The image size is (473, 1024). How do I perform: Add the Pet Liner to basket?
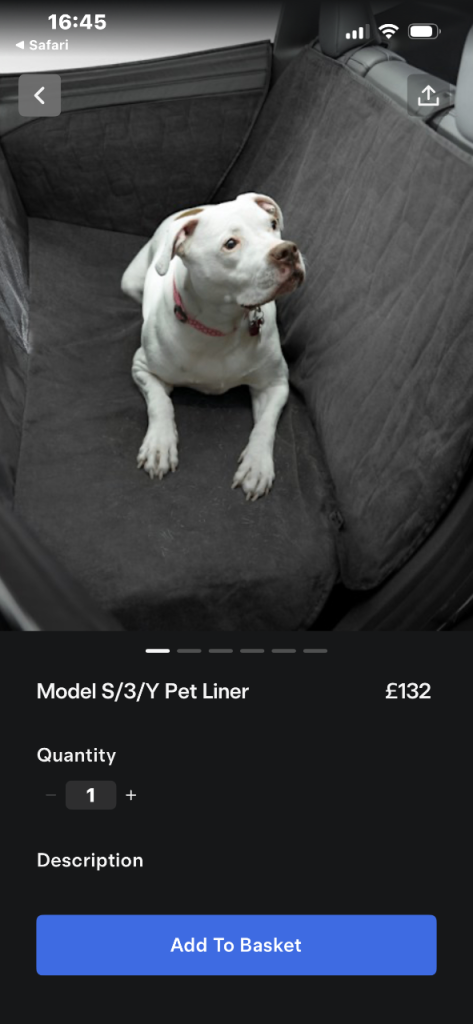click(x=236, y=945)
